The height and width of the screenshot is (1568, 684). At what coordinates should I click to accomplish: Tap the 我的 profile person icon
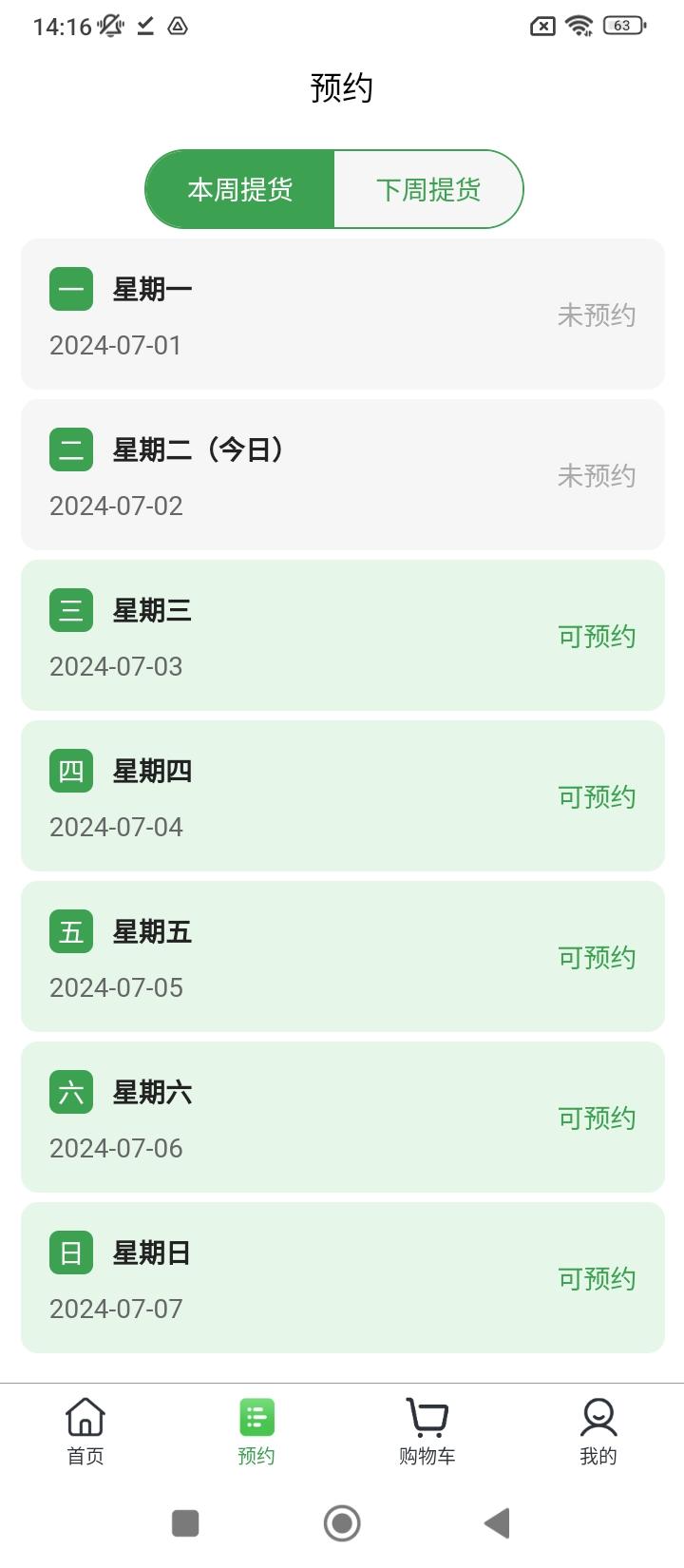click(x=597, y=1416)
